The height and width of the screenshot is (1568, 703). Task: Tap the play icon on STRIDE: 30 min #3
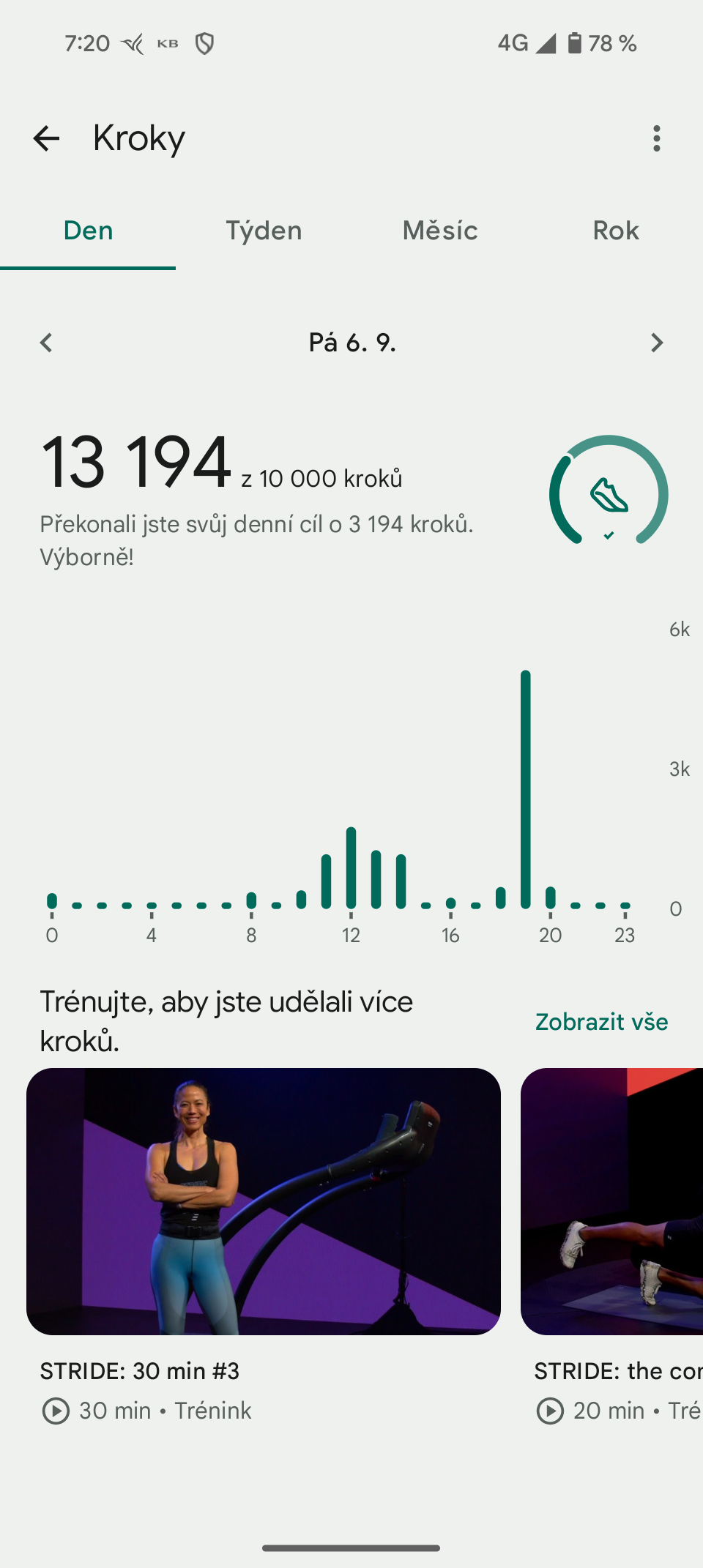tap(54, 1411)
